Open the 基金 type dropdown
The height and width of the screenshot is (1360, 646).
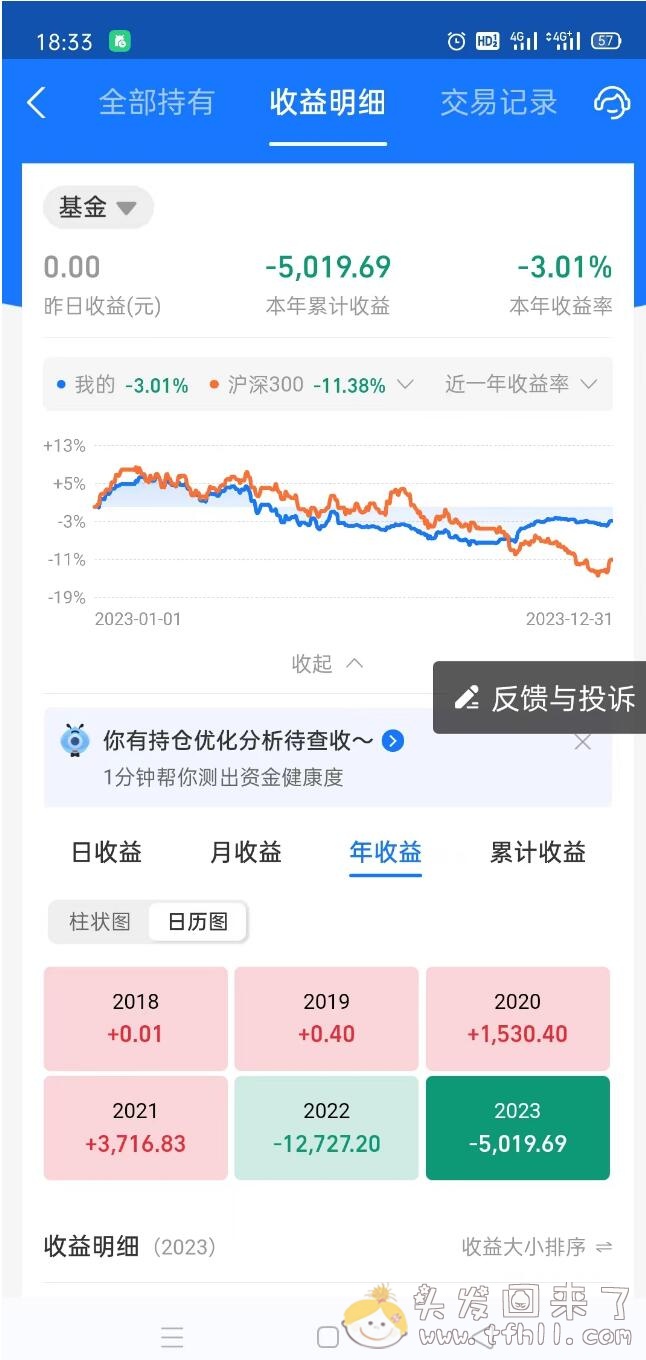[97, 207]
